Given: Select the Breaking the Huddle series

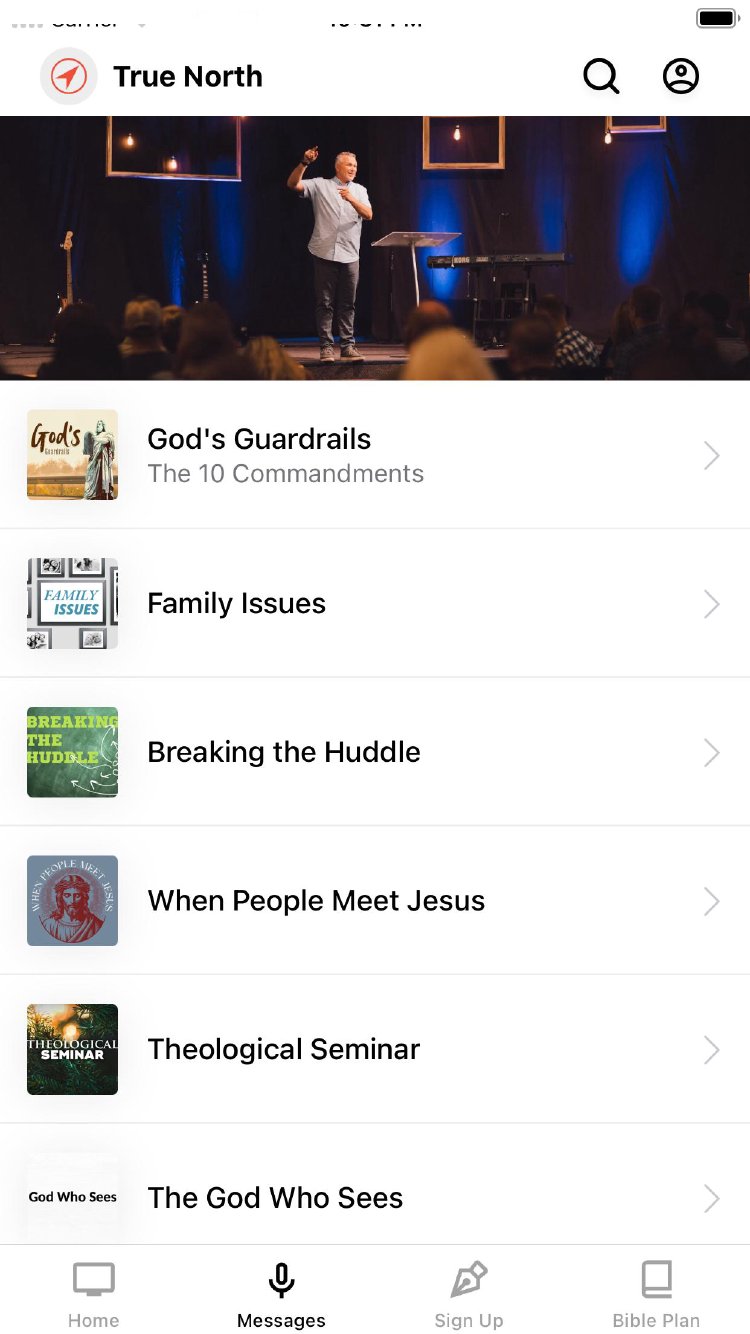Looking at the screenshot, I should 375,752.
